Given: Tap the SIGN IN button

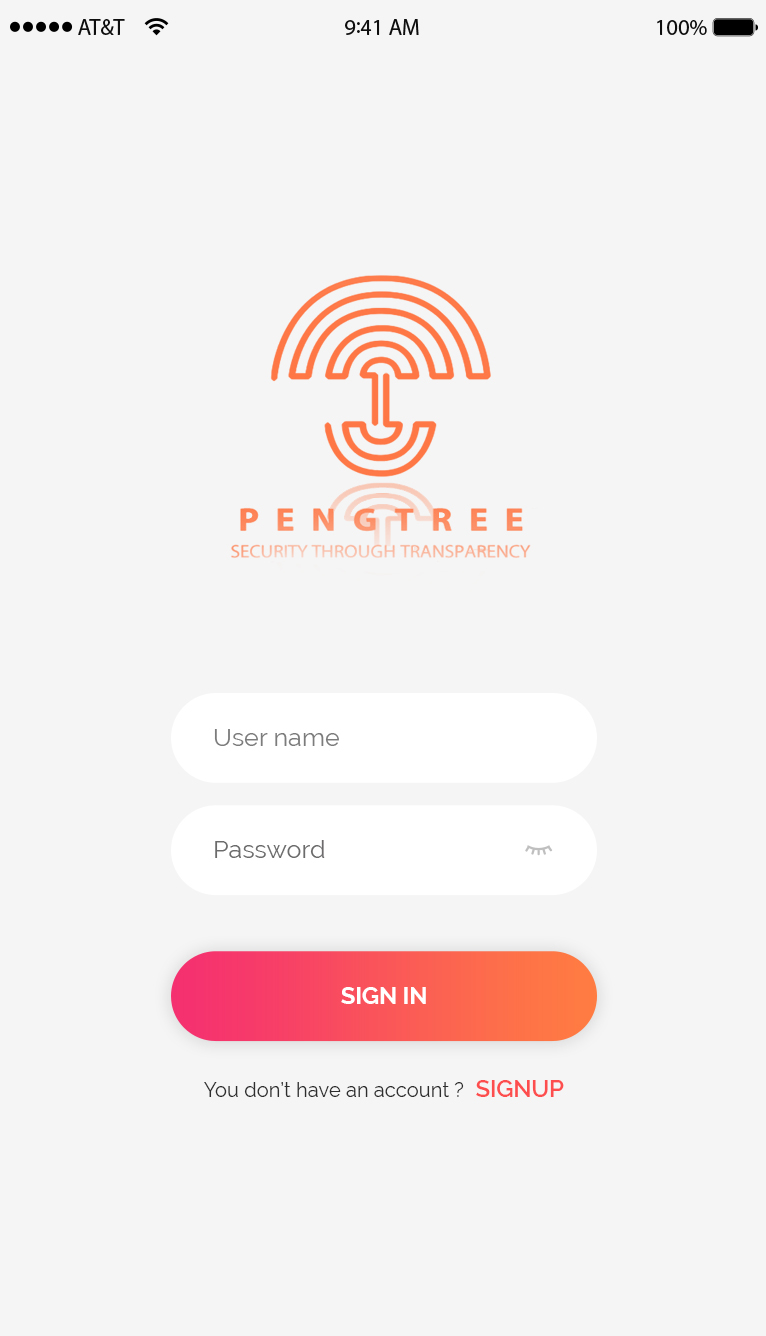Looking at the screenshot, I should click(383, 996).
